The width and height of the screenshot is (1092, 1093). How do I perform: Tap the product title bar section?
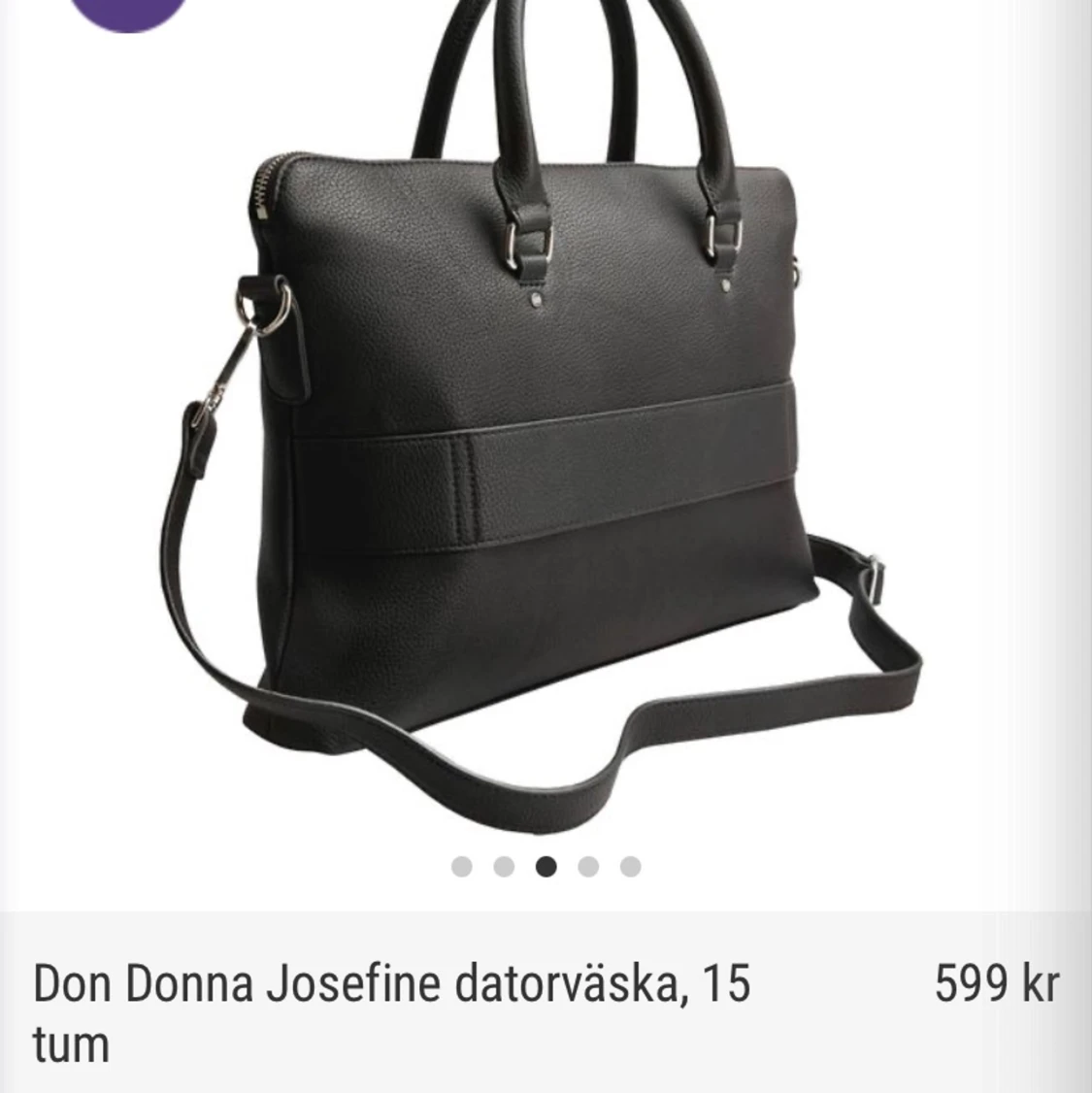tap(388, 1014)
